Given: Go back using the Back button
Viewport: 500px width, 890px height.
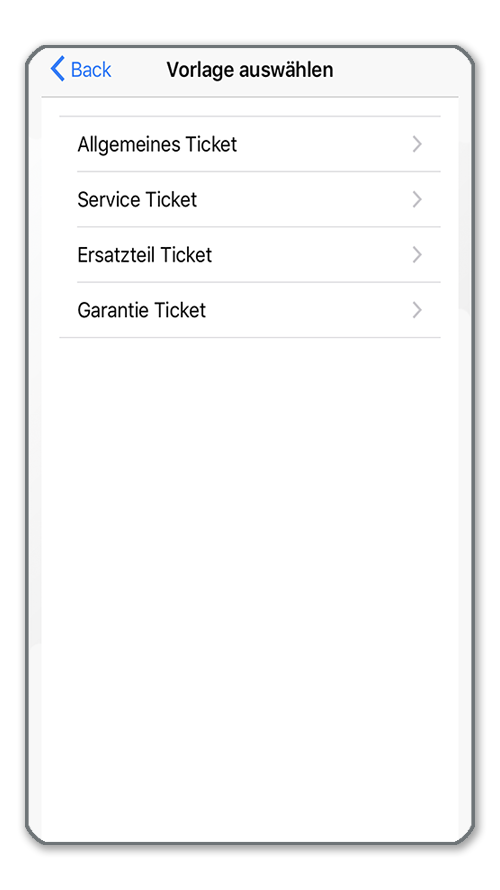Looking at the screenshot, I should click(81, 69).
